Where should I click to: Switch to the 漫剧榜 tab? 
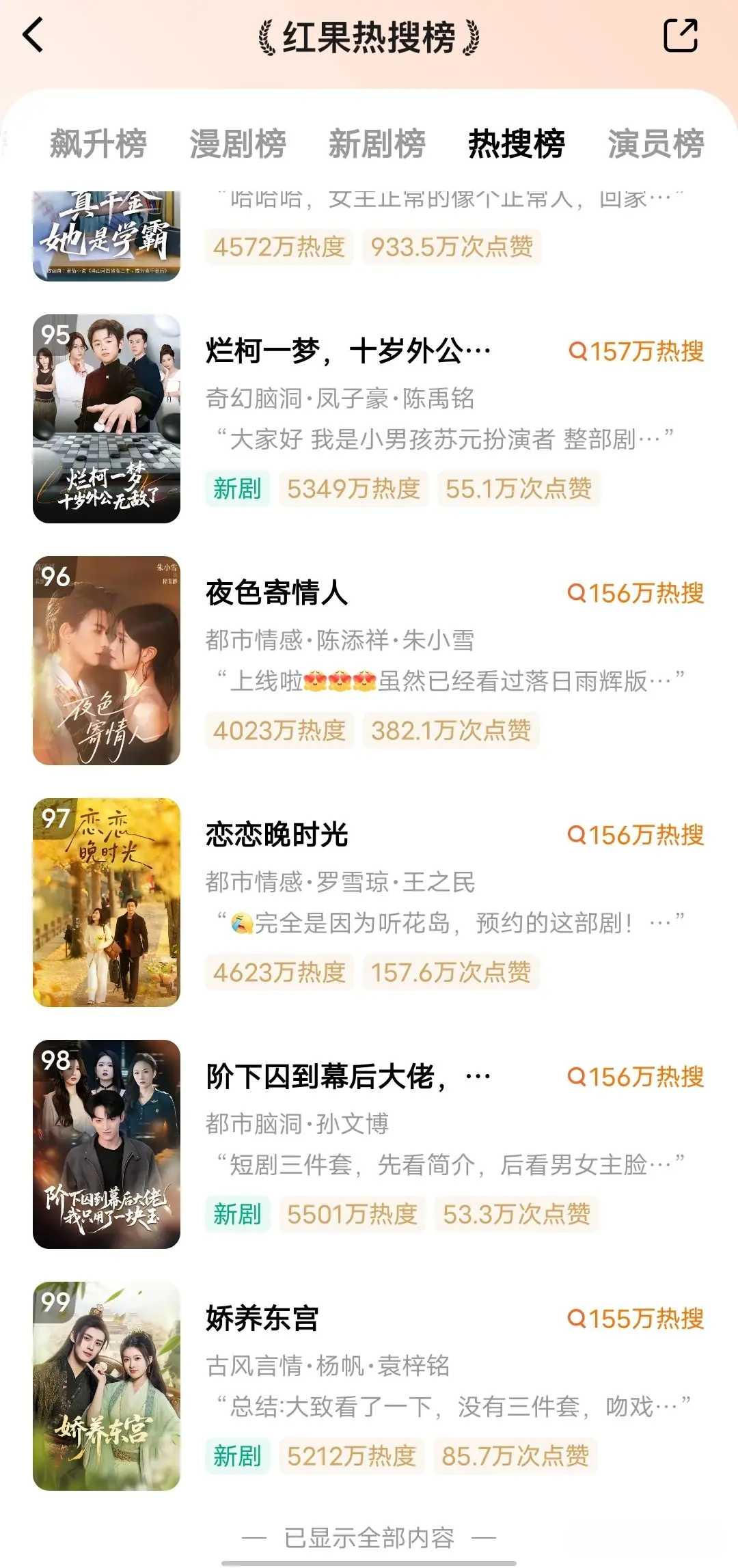point(238,143)
